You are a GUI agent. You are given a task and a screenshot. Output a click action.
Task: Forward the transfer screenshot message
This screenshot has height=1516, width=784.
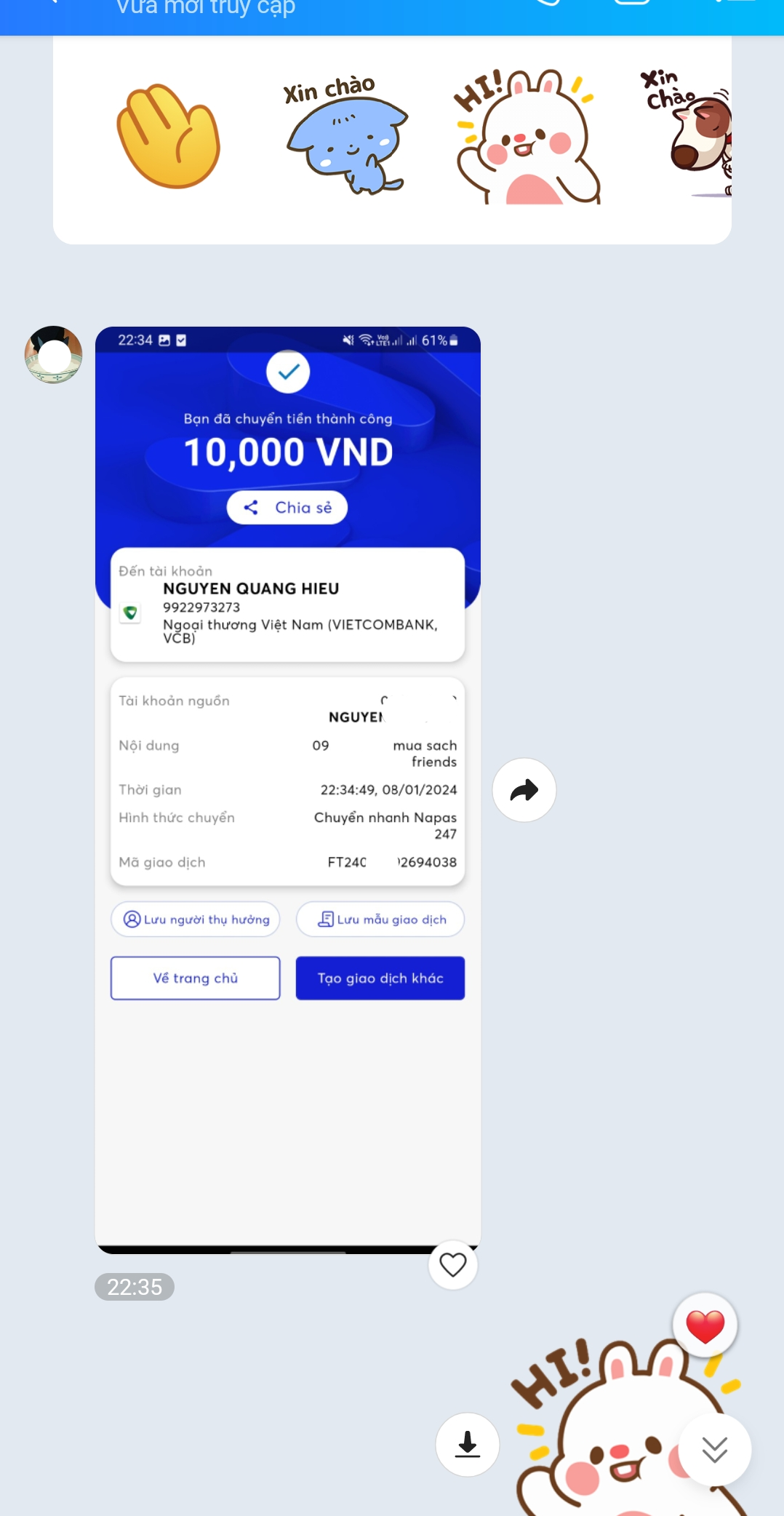[524, 790]
